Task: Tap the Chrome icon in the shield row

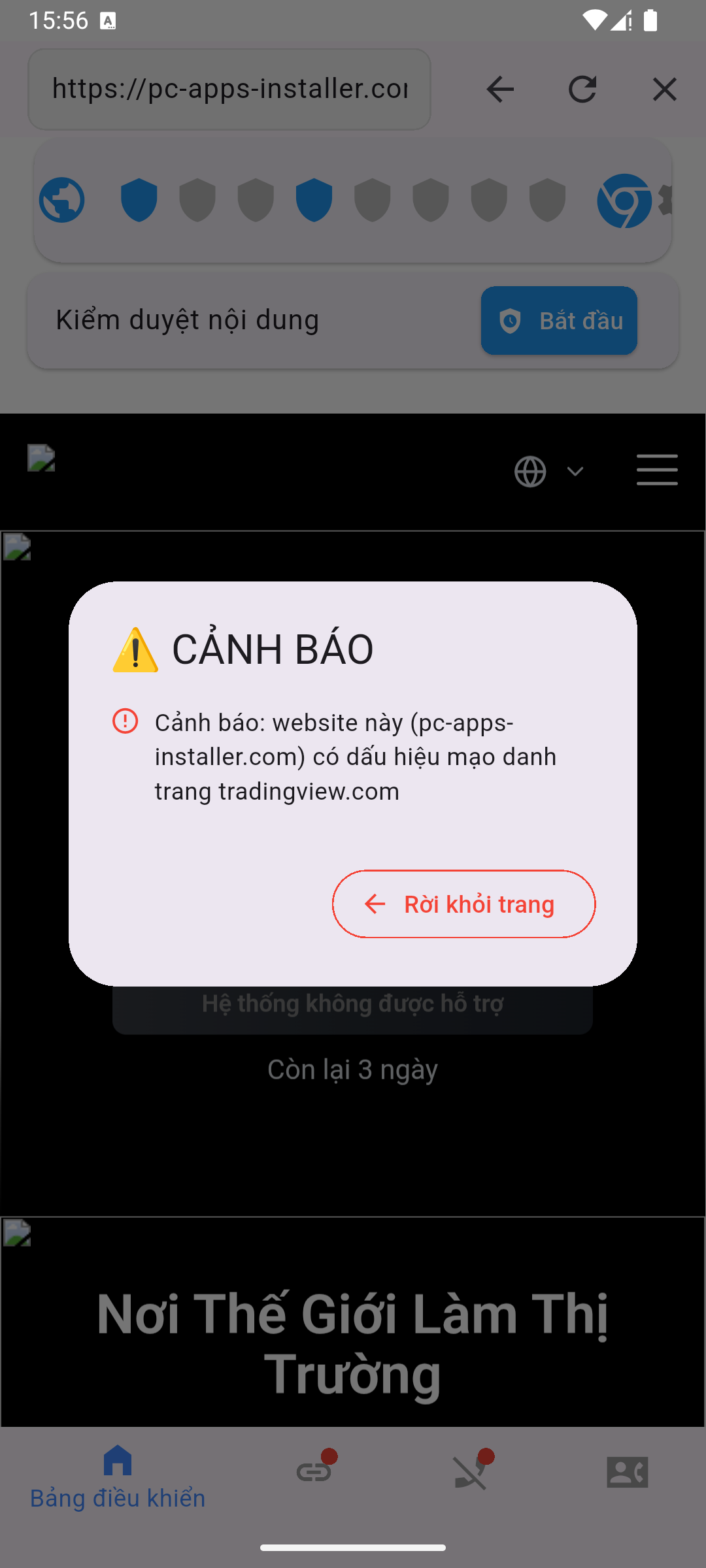Action: 624,201
